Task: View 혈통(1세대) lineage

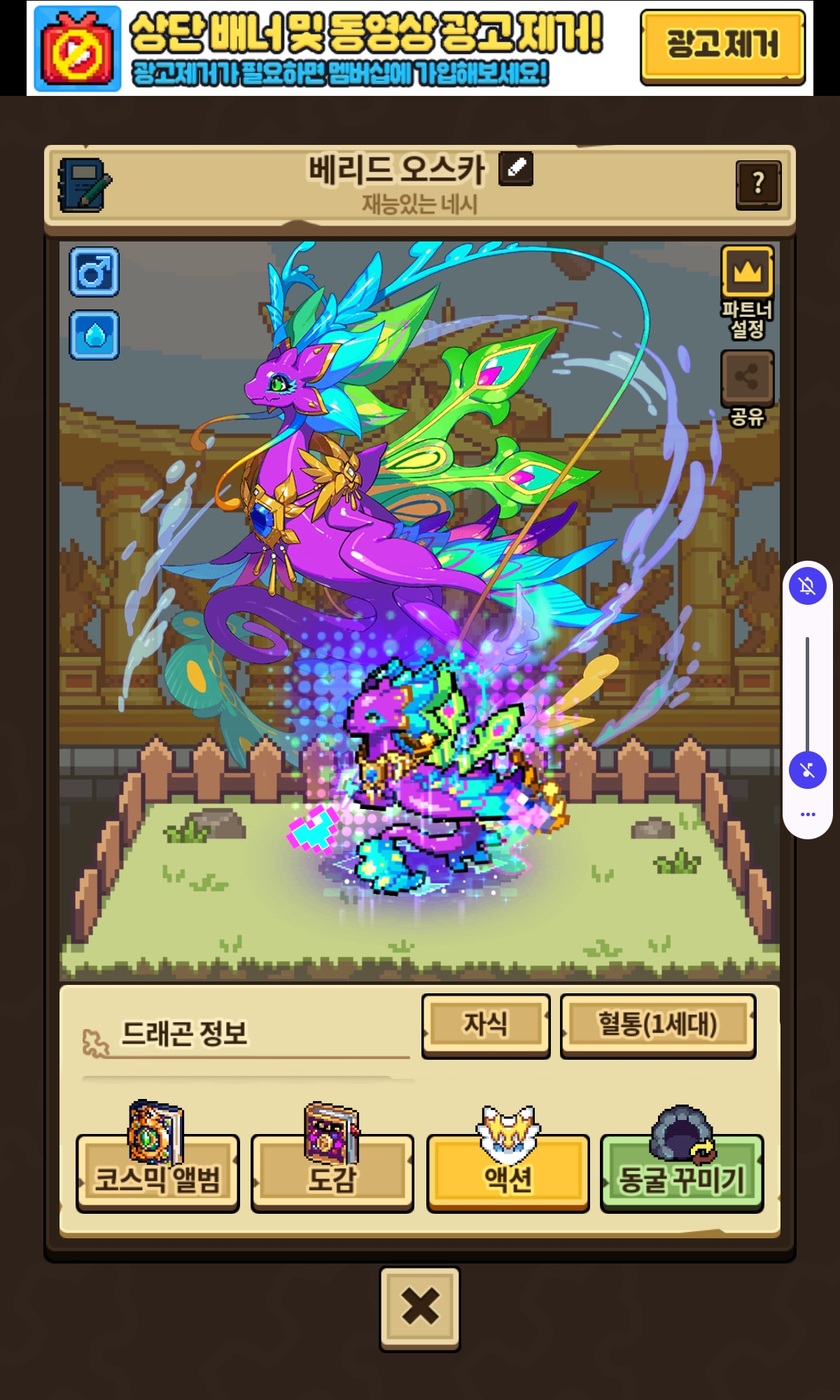Action: pyautogui.click(x=657, y=1025)
